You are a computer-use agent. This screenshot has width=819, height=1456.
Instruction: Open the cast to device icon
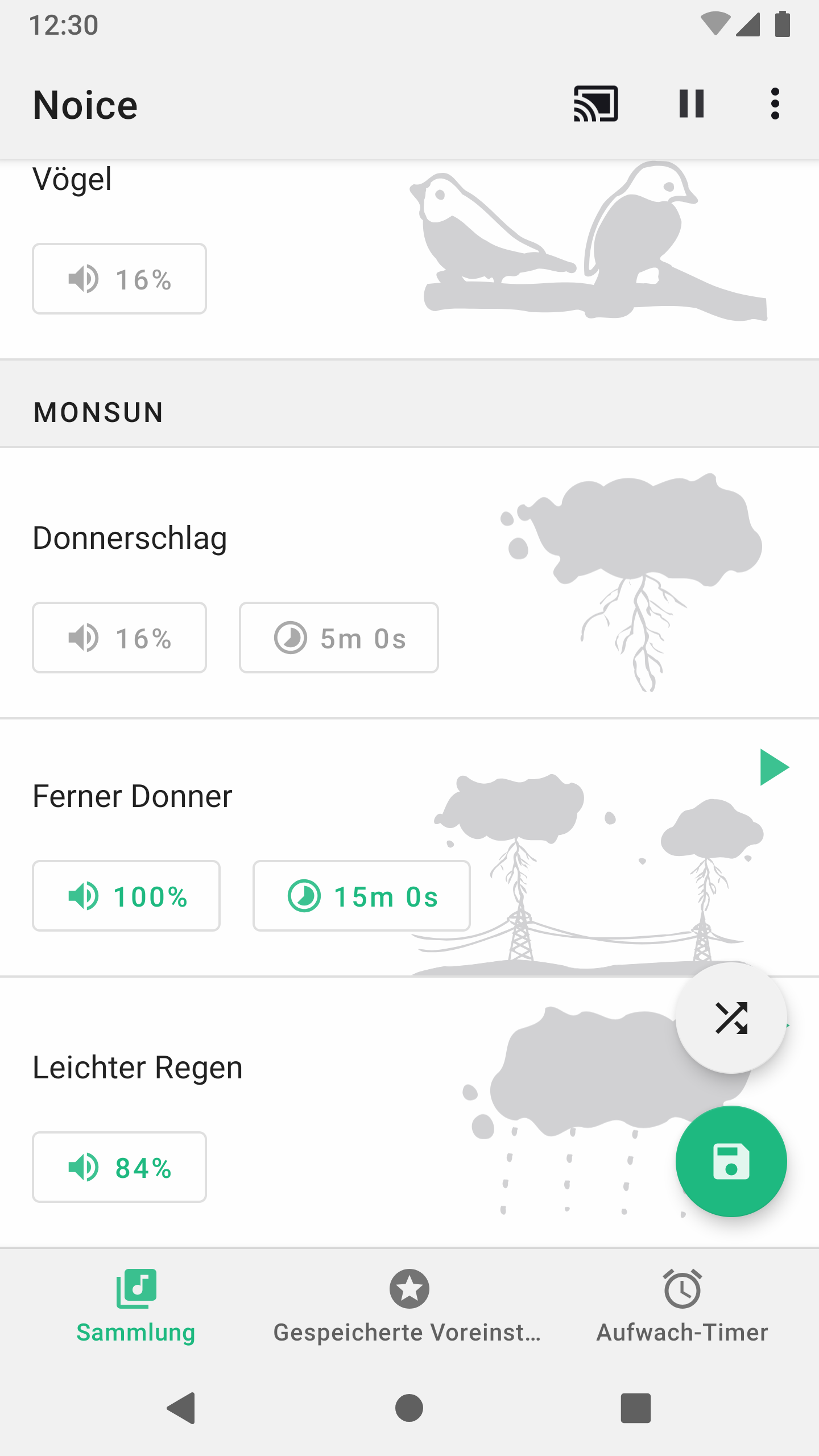point(595,104)
